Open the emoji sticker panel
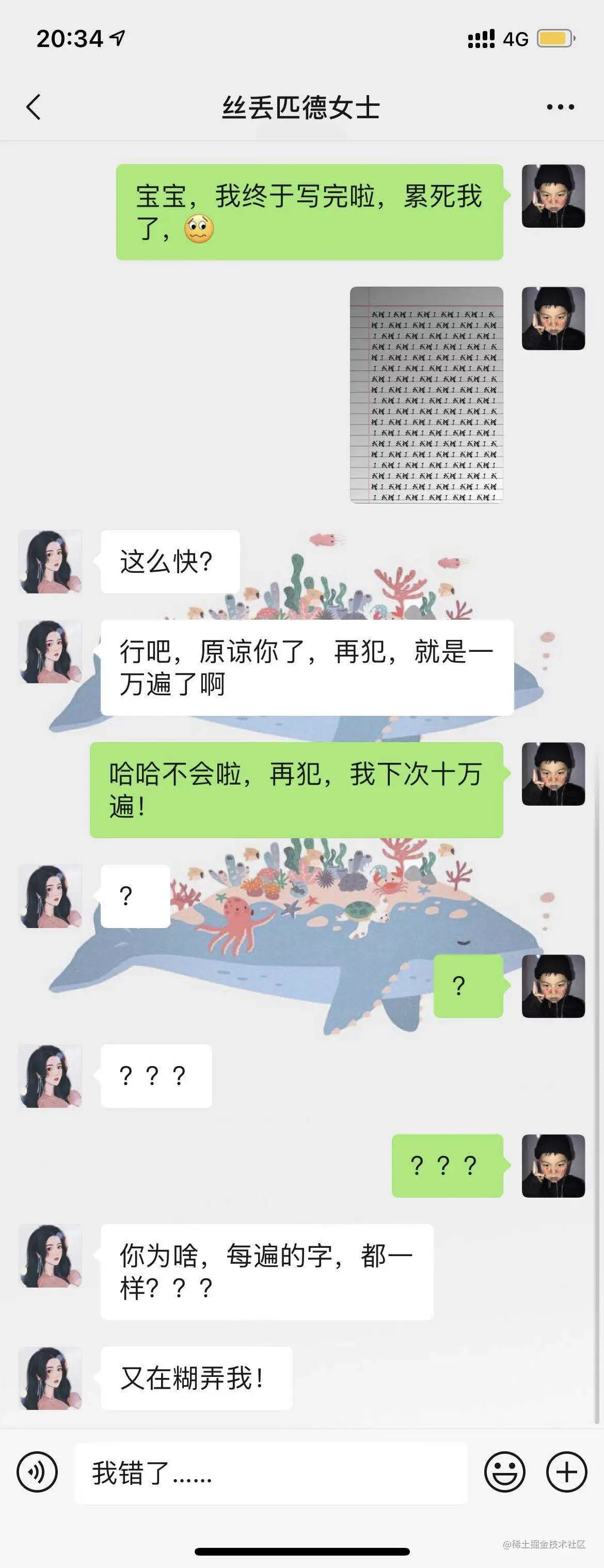Image resolution: width=604 pixels, height=1568 pixels. (x=504, y=1472)
